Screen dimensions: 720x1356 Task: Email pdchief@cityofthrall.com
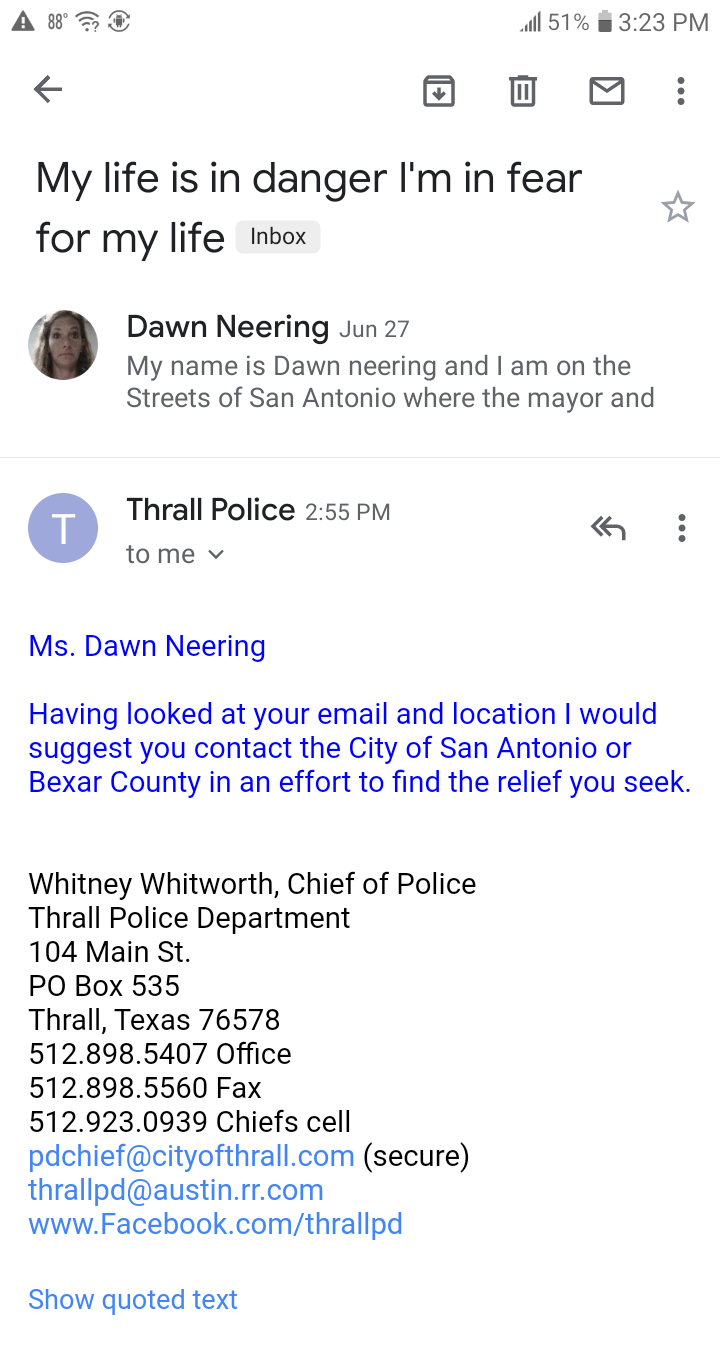coord(192,1156)
